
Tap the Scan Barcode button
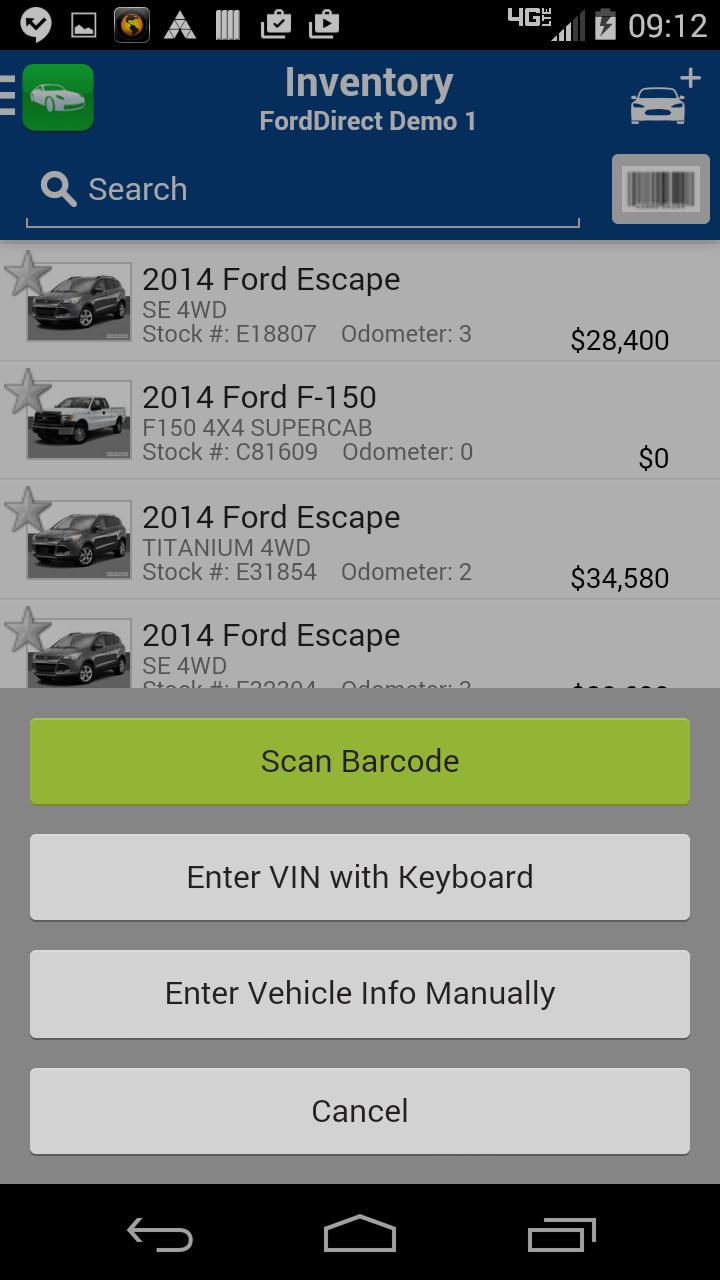point(360,761)
